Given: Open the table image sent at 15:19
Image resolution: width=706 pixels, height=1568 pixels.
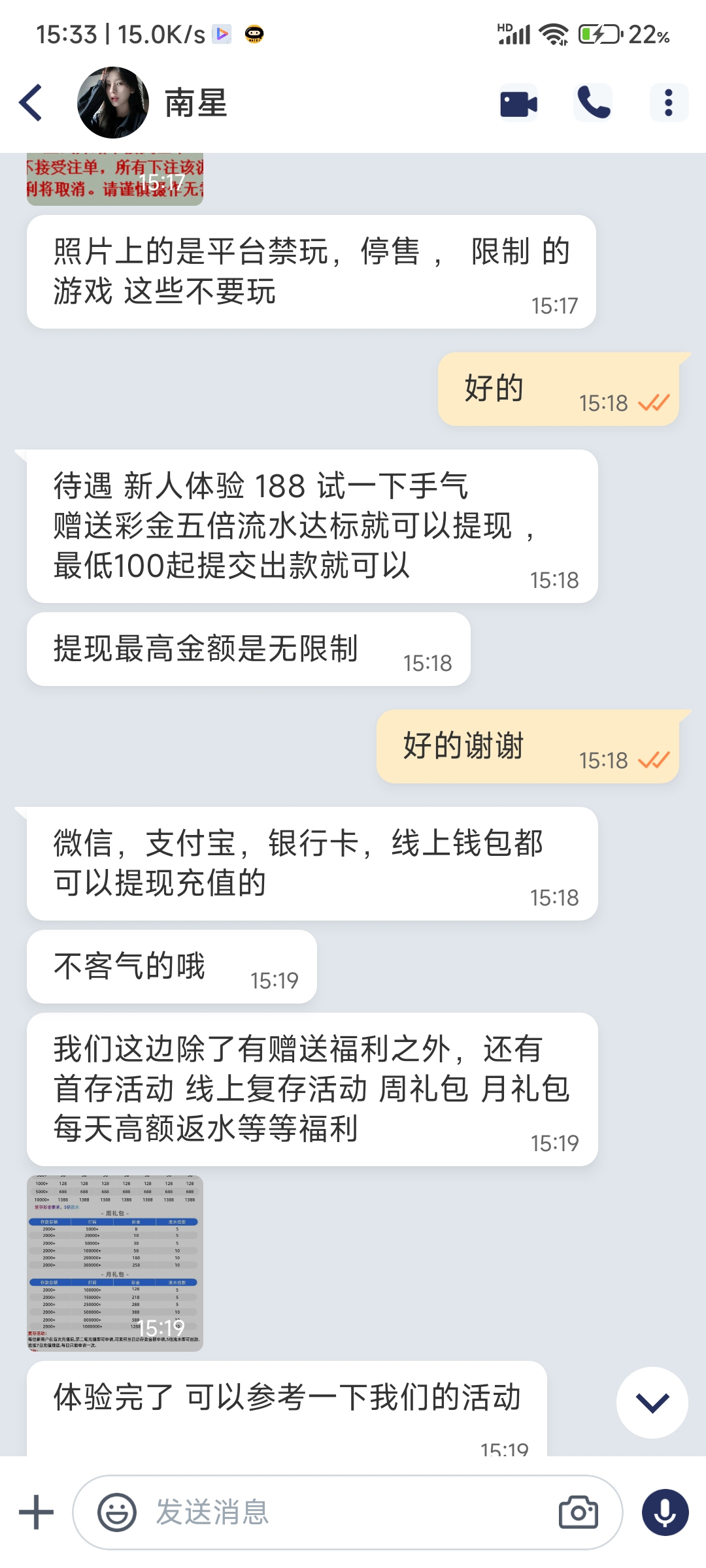Looking at the screenshot, I should tap(115, 1263).
